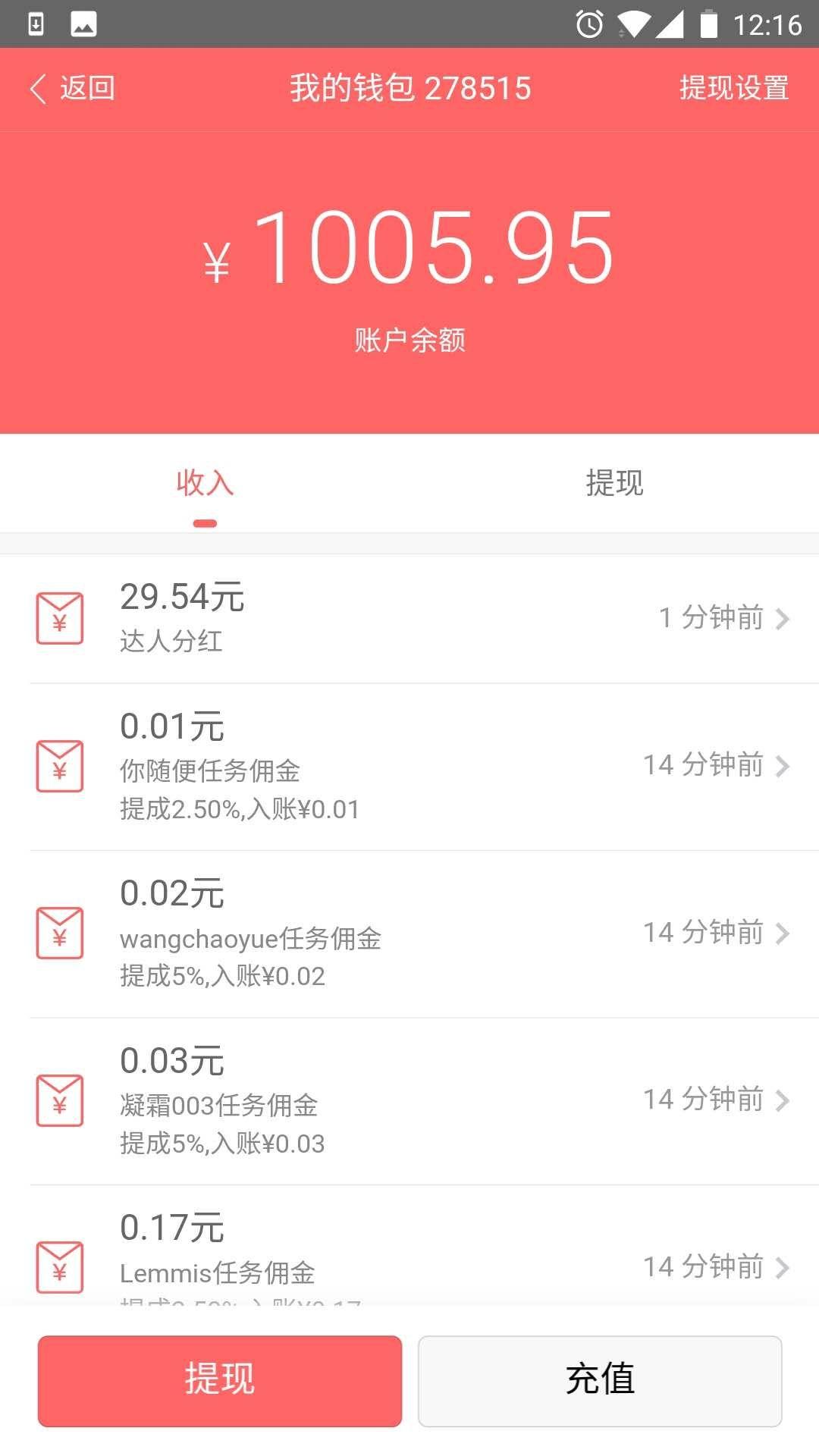This screenshot has height=1456, width=819.
Task: Expand the wangchaoyue任务佣金 entry chevron
Action: [x=783, y=934]
